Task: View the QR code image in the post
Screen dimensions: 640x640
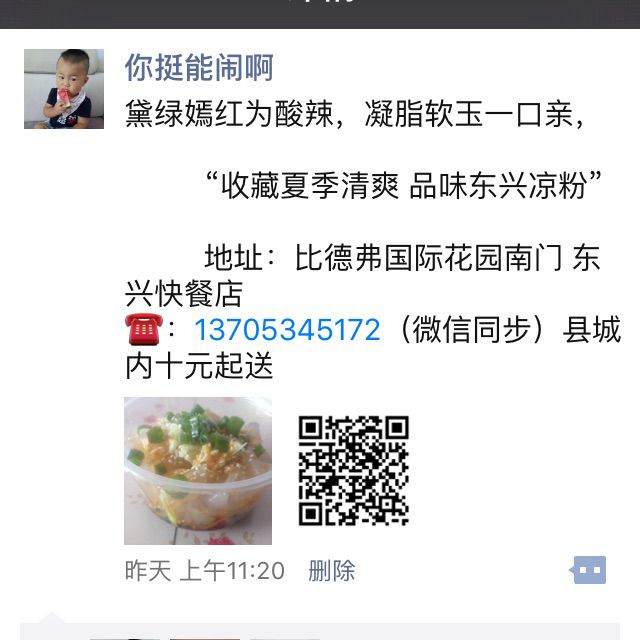Action: 354,470
